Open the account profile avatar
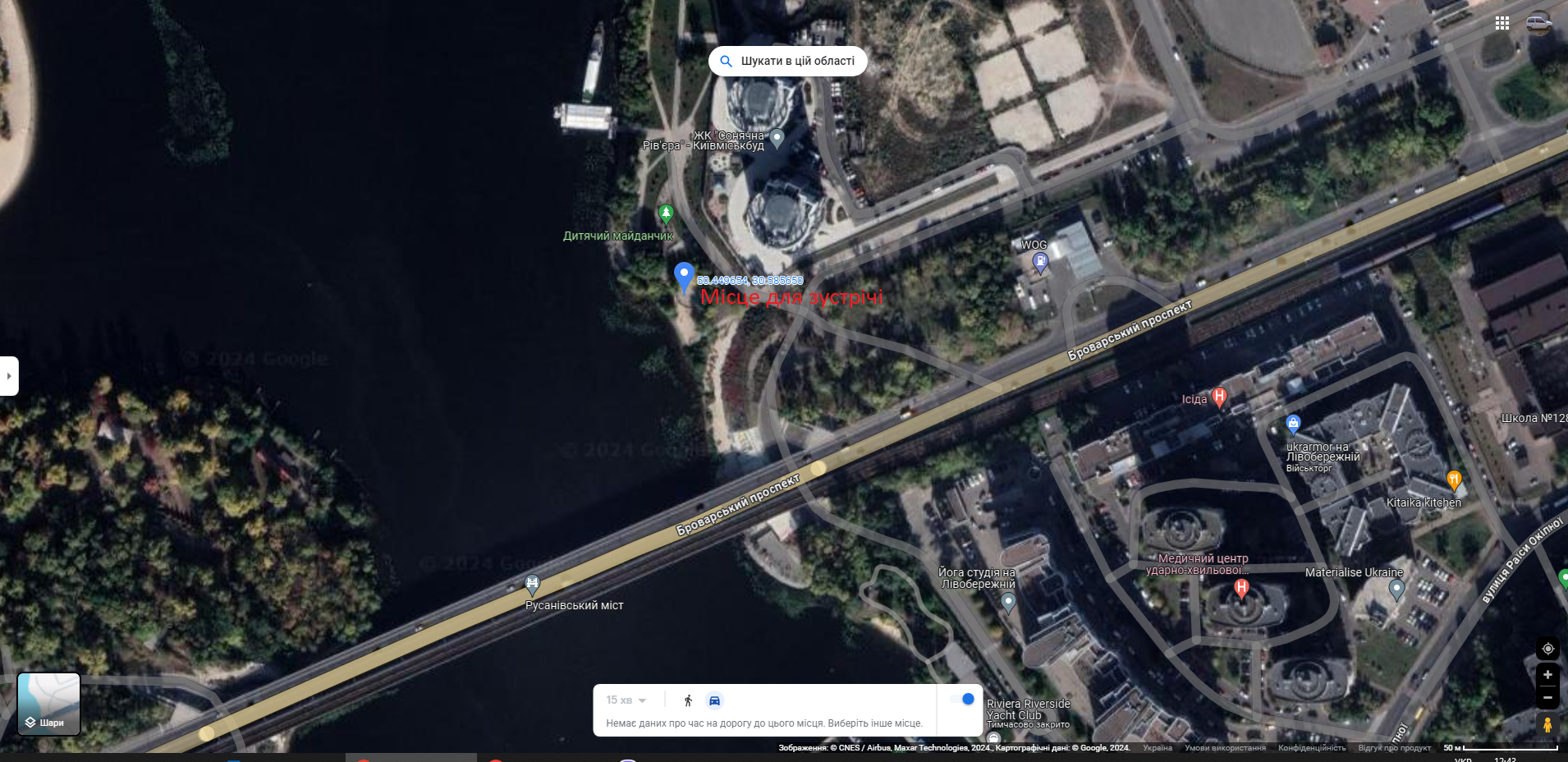This screenshot has height=762, width=1568. pyautogui.click(x=1538, y=23)
